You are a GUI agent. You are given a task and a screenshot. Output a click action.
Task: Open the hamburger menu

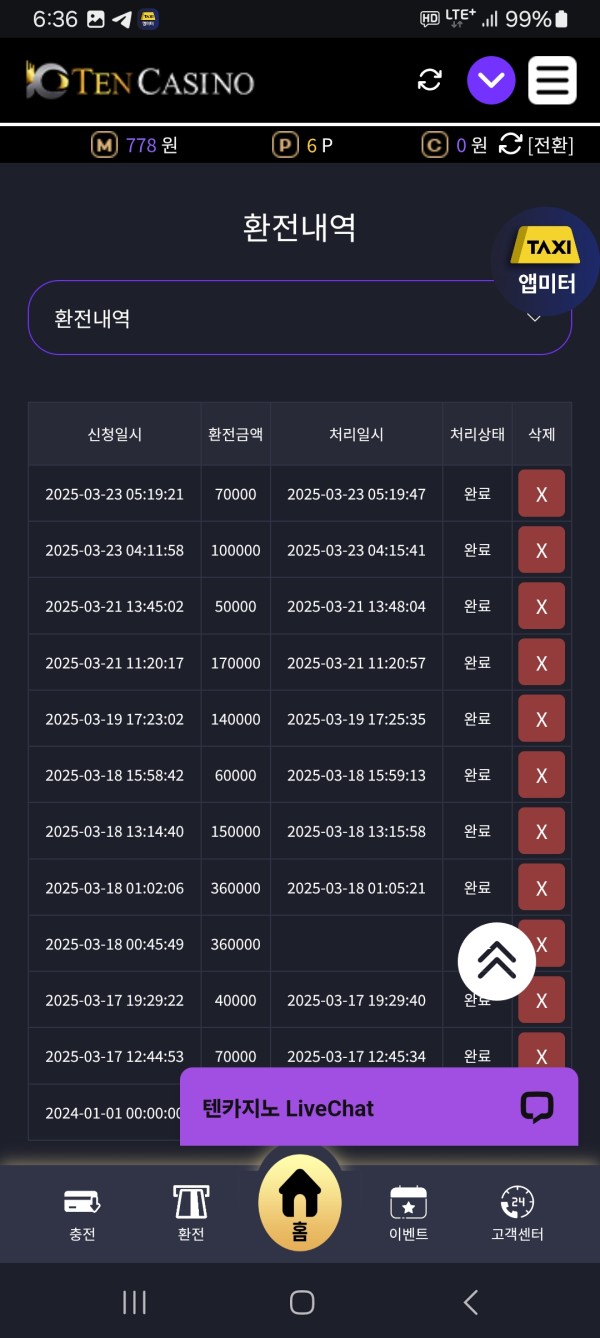coord(552,81)
